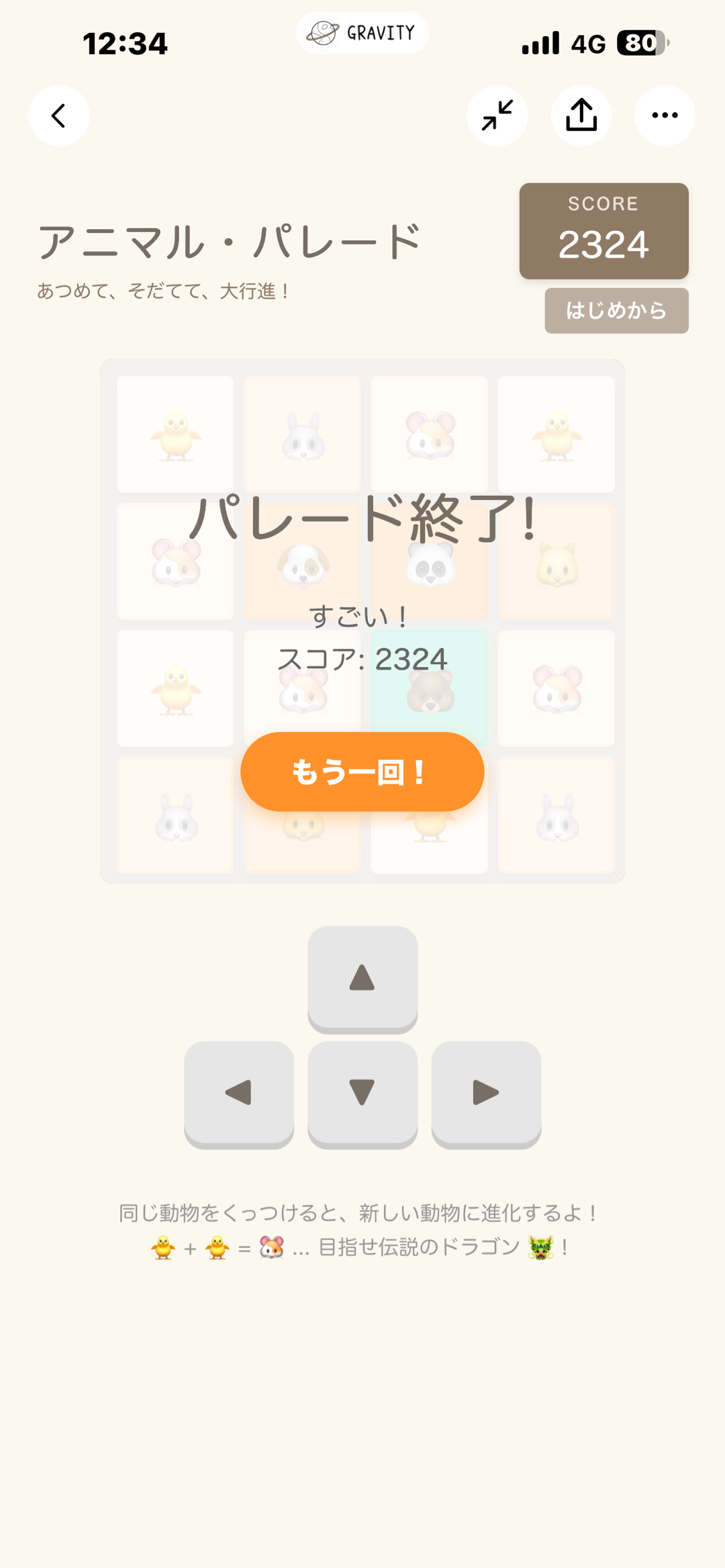The image size is (725, 1568).
Task: Minimize the mini app window
Action: pyautogui.click(x=497, y=115)
